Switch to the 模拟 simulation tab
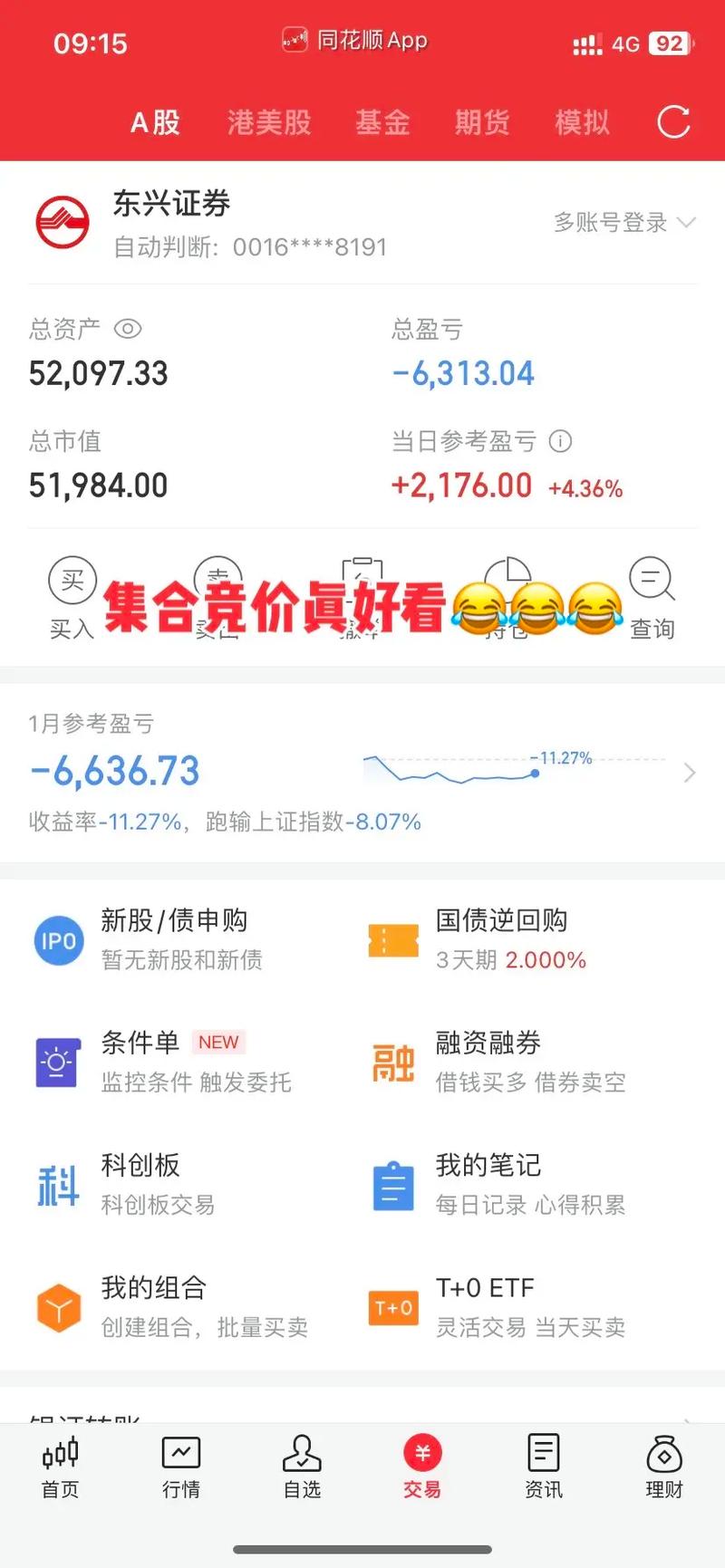This screenshot has width=725, height=1568. pyautogui.click(x=582, y=123)
